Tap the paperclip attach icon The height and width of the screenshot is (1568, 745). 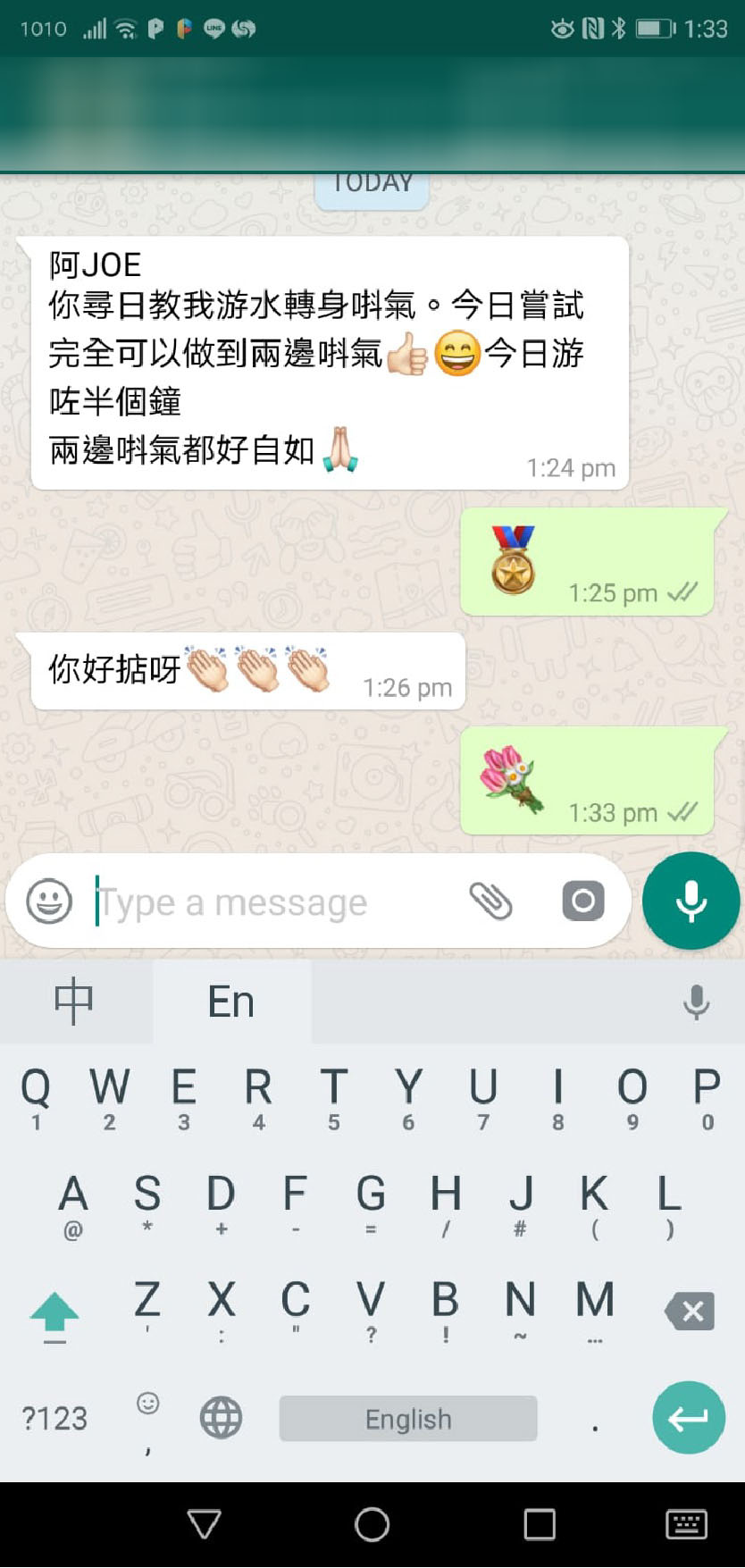pyautogui.click(x=490, y=901)
